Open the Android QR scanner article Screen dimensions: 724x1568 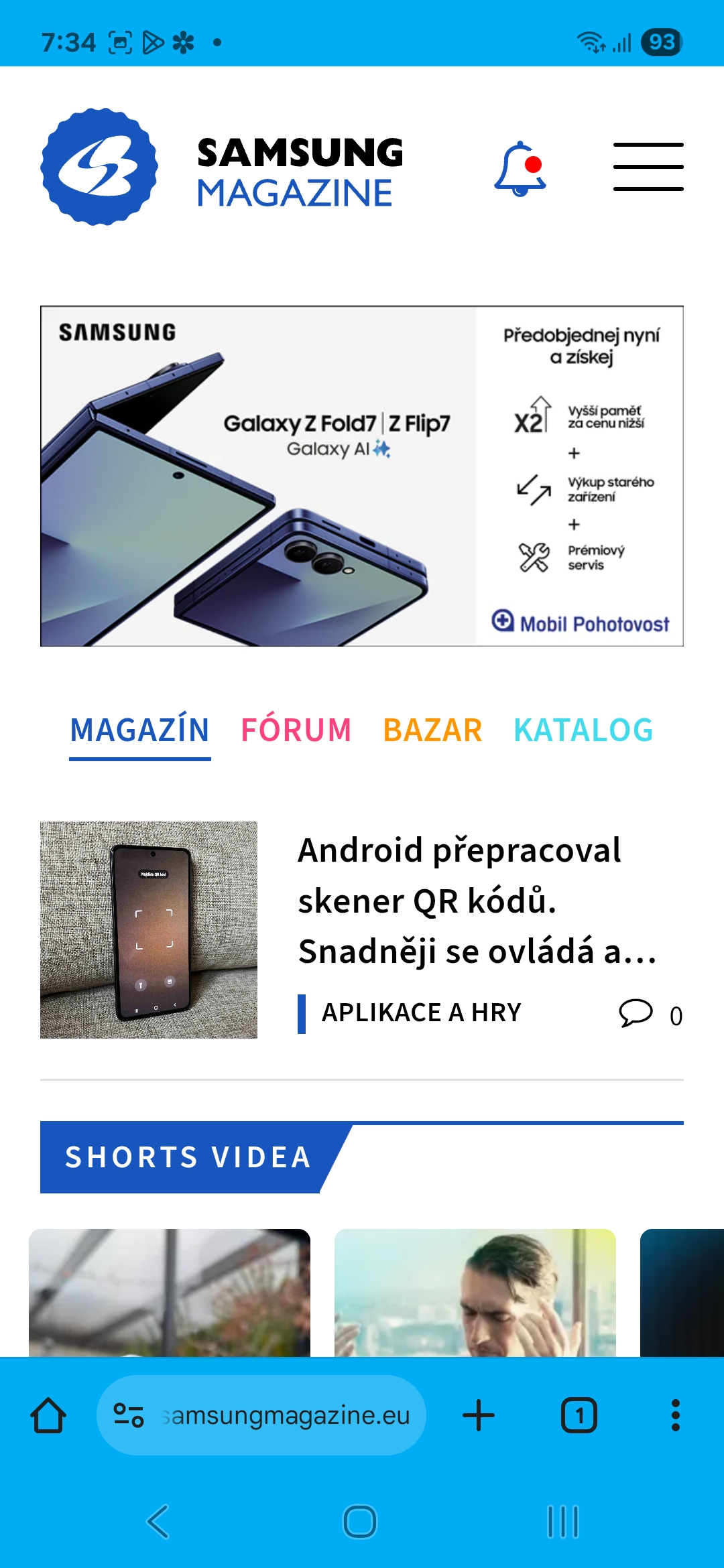pos(477,900)
